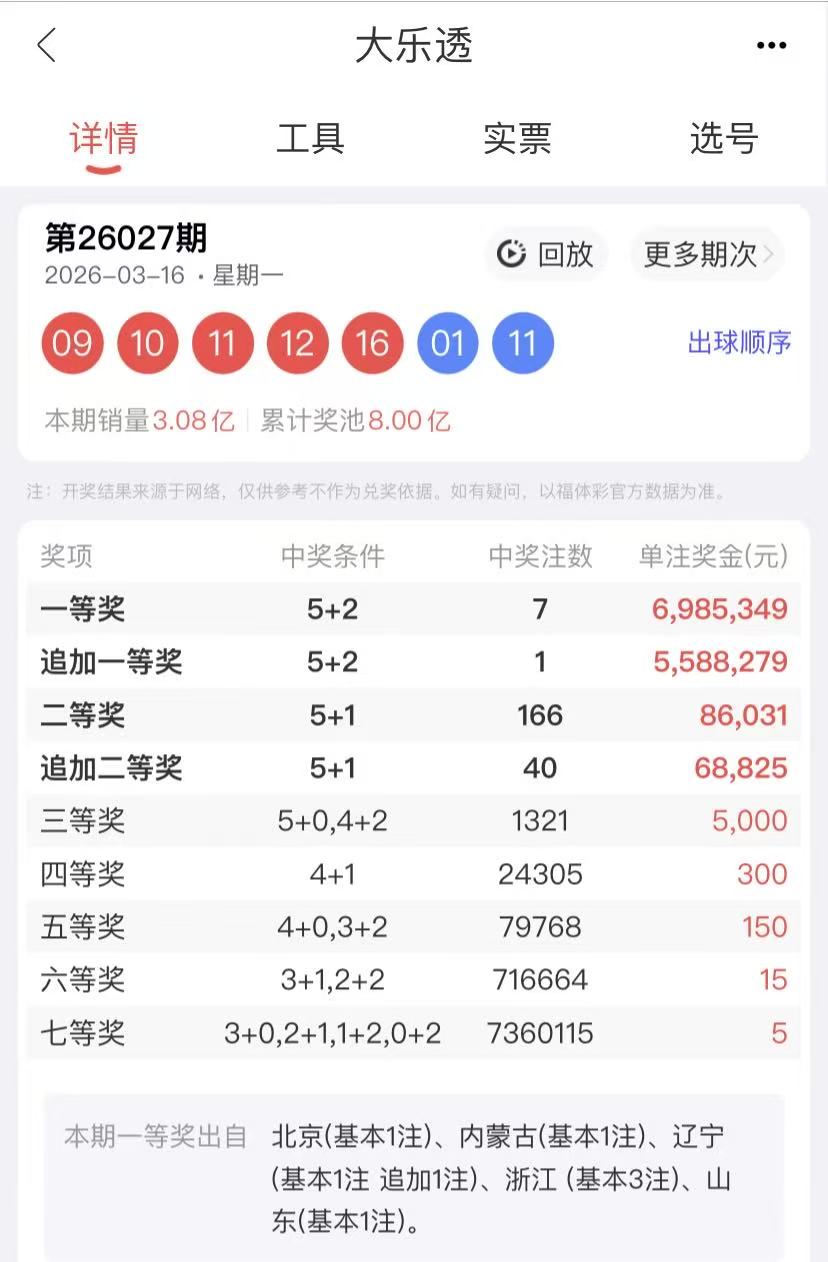The image size is (828, 1262).
Task: Select the red ball numbered 09
Action: pos(72,342)
